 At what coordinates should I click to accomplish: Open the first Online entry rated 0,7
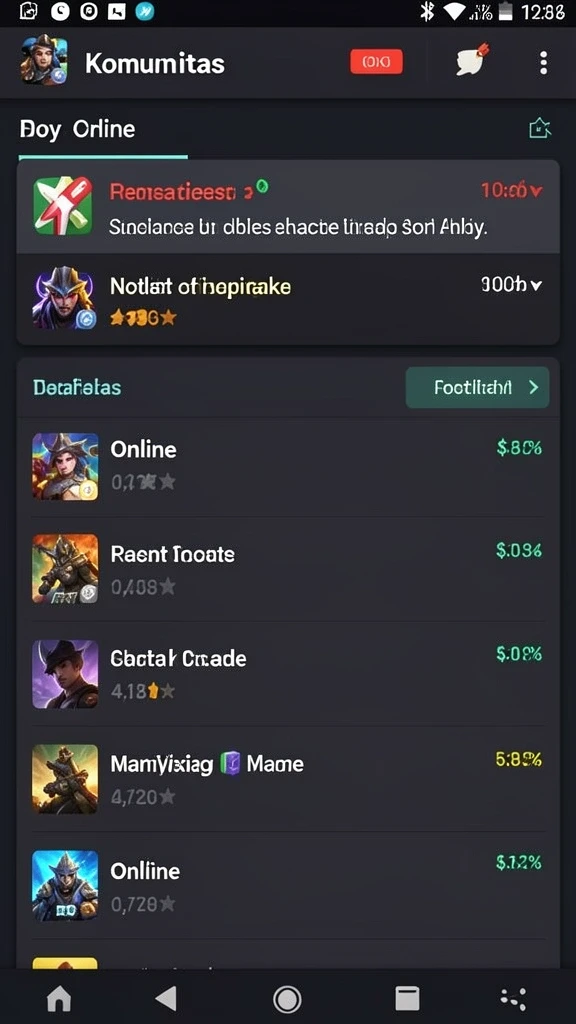(288, 467)
